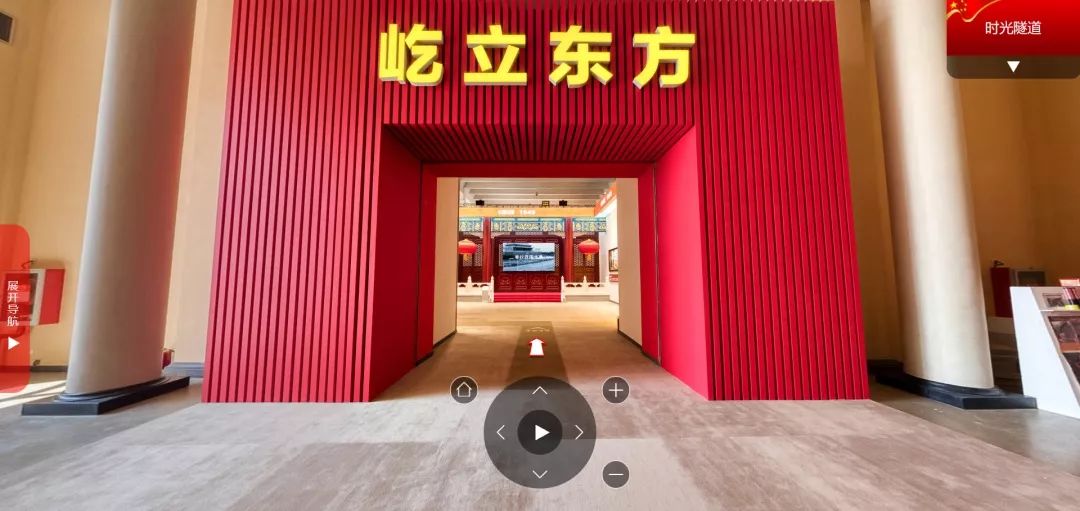Go to the tour home view
This screenshot has height=511, width=1080.
pos(464,390)
